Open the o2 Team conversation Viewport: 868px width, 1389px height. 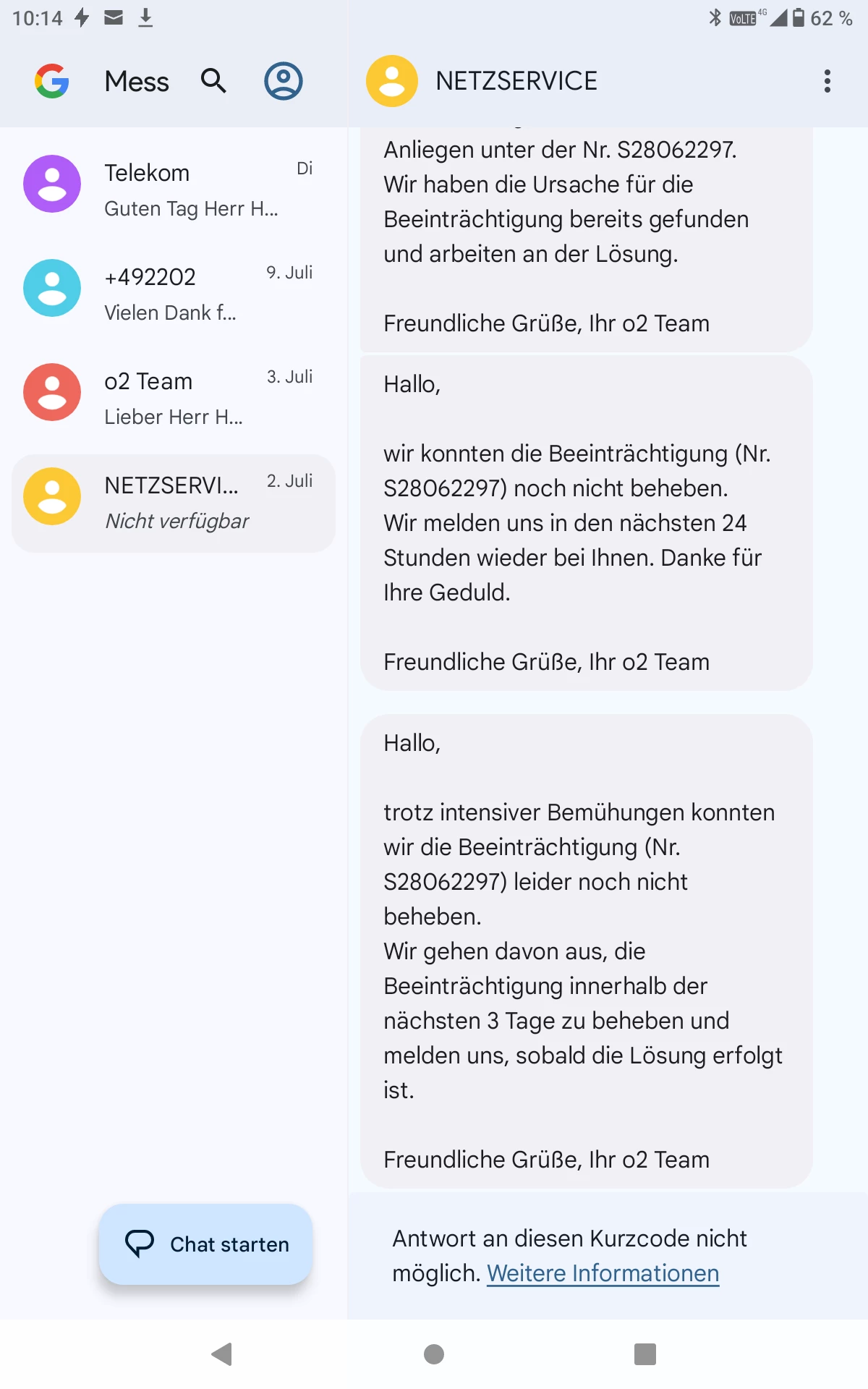[x=174, y=398]
